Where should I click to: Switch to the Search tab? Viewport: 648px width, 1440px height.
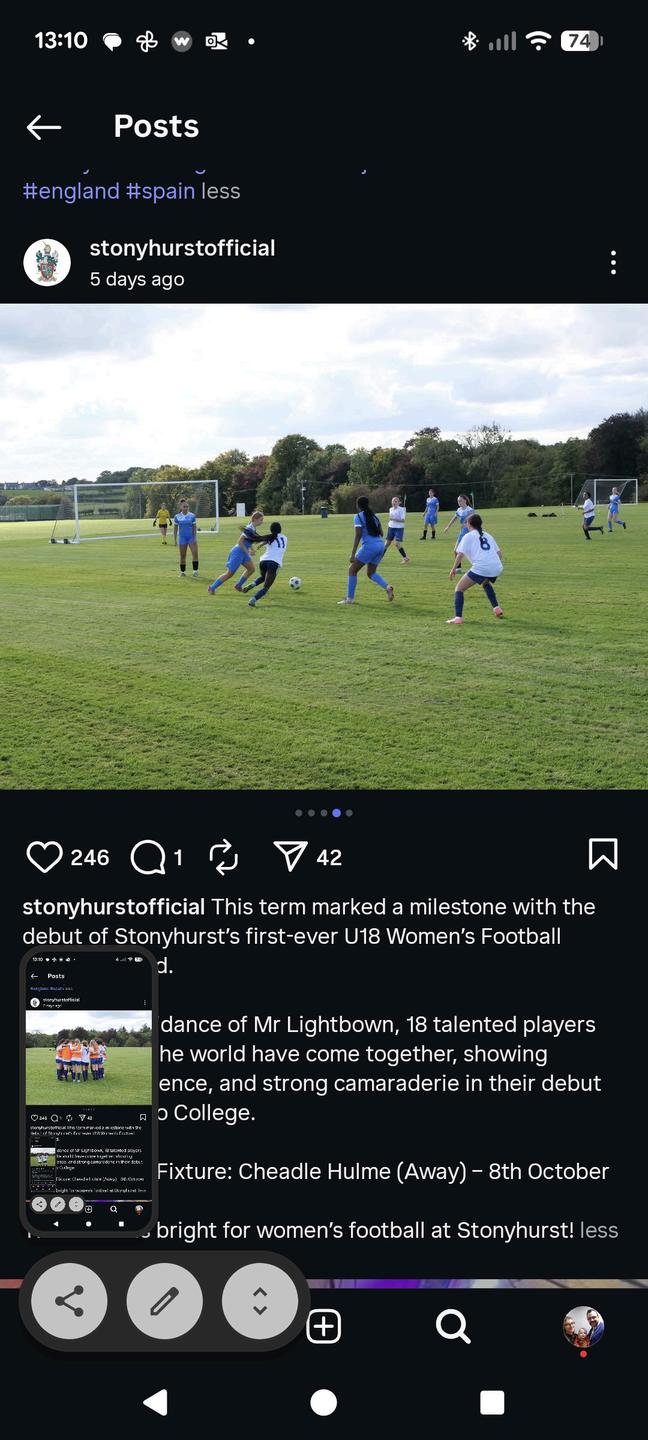click(453, 1327)
